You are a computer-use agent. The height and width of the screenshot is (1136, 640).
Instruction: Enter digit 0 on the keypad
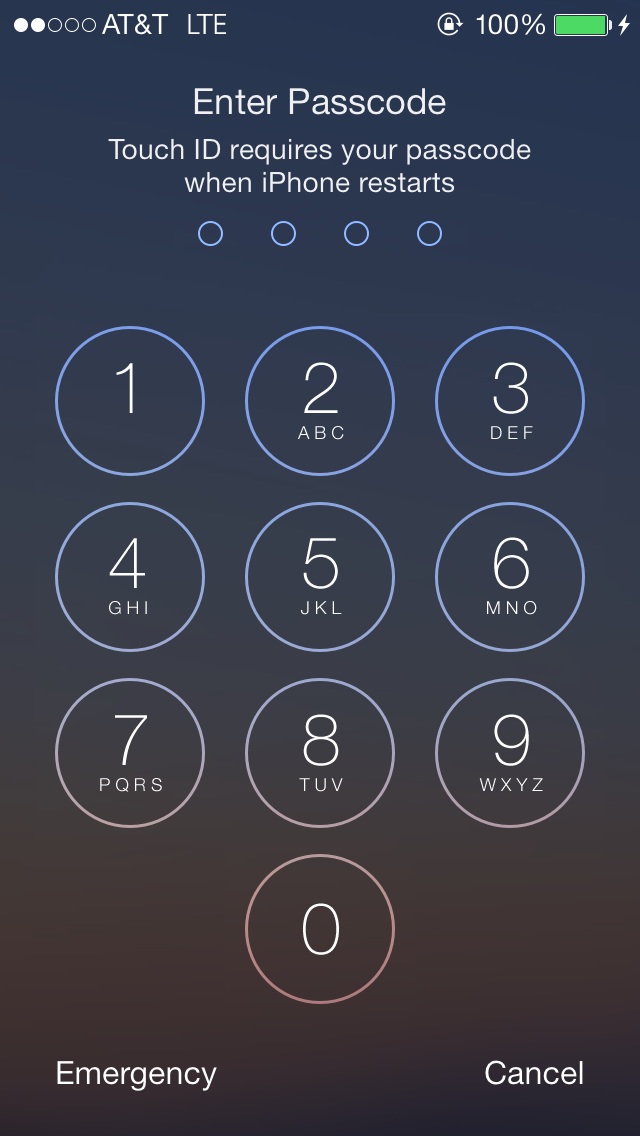click(x=320, y=929)
